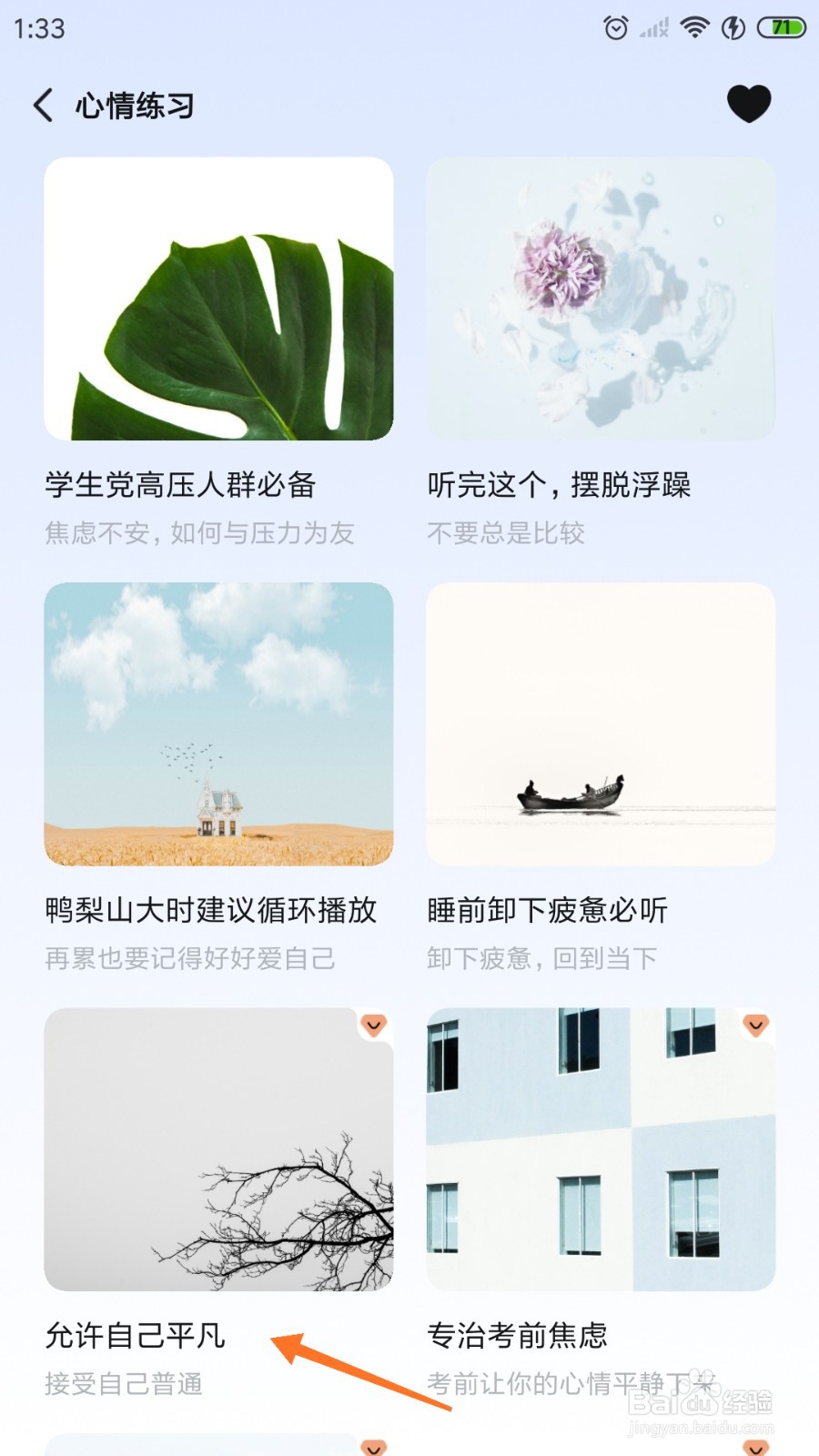The width and height of the screenshot is (819, 1456).
Task: Open favorites via the heart icon
Action: point(748,102)
